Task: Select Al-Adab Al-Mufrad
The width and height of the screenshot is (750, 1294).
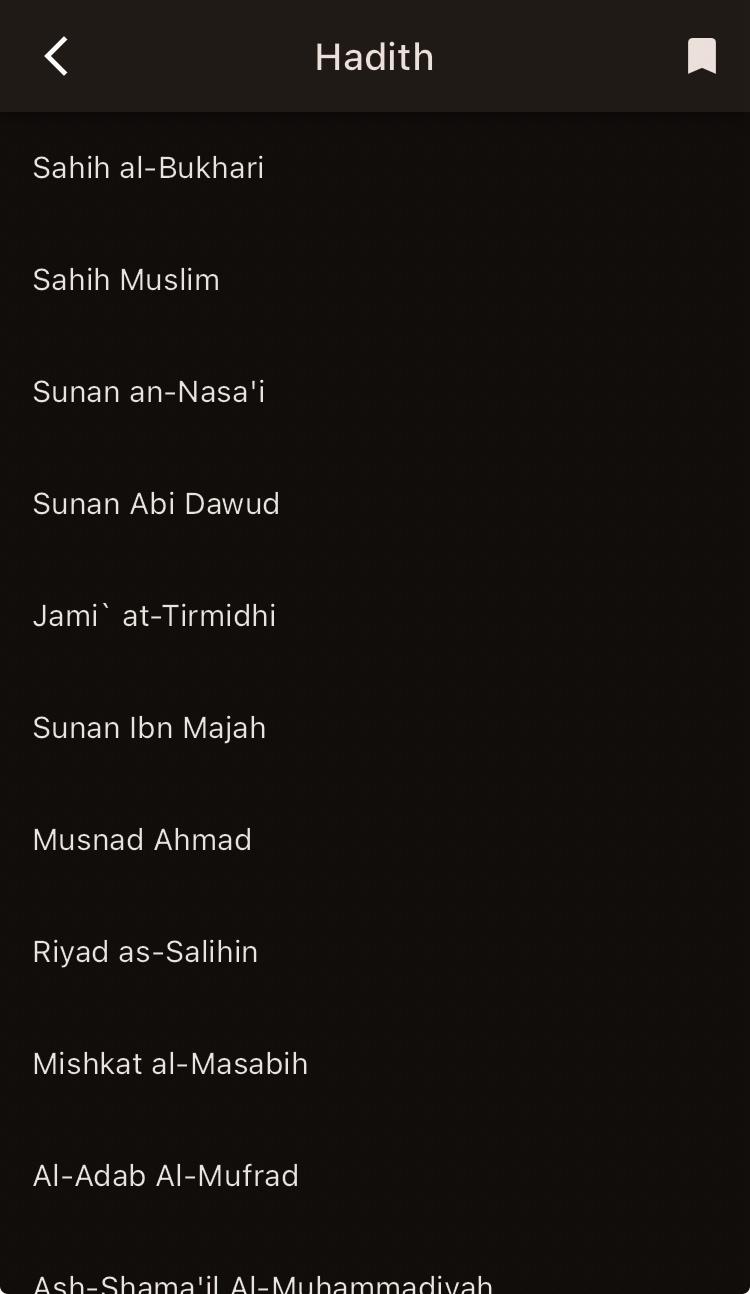Action: tap(166, 1176)
